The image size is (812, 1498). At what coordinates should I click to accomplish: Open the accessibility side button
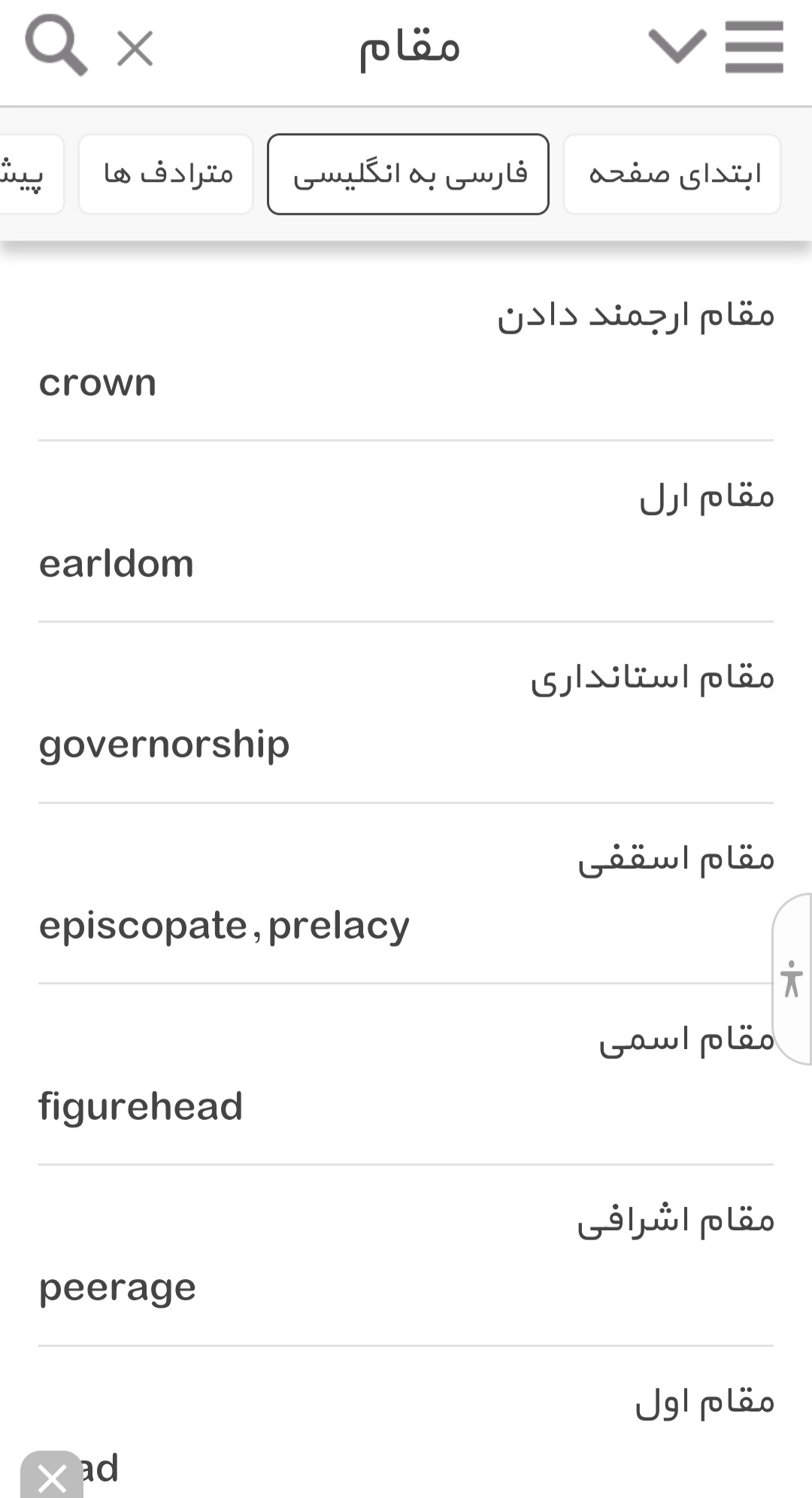point(792,978)
